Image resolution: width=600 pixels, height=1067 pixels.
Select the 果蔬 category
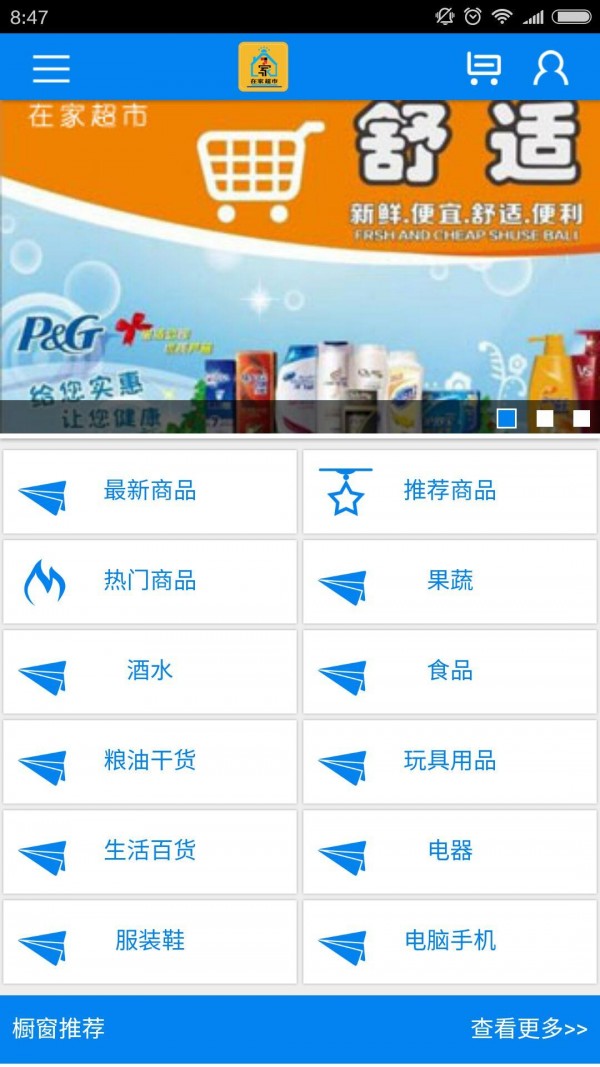(450, 581)
